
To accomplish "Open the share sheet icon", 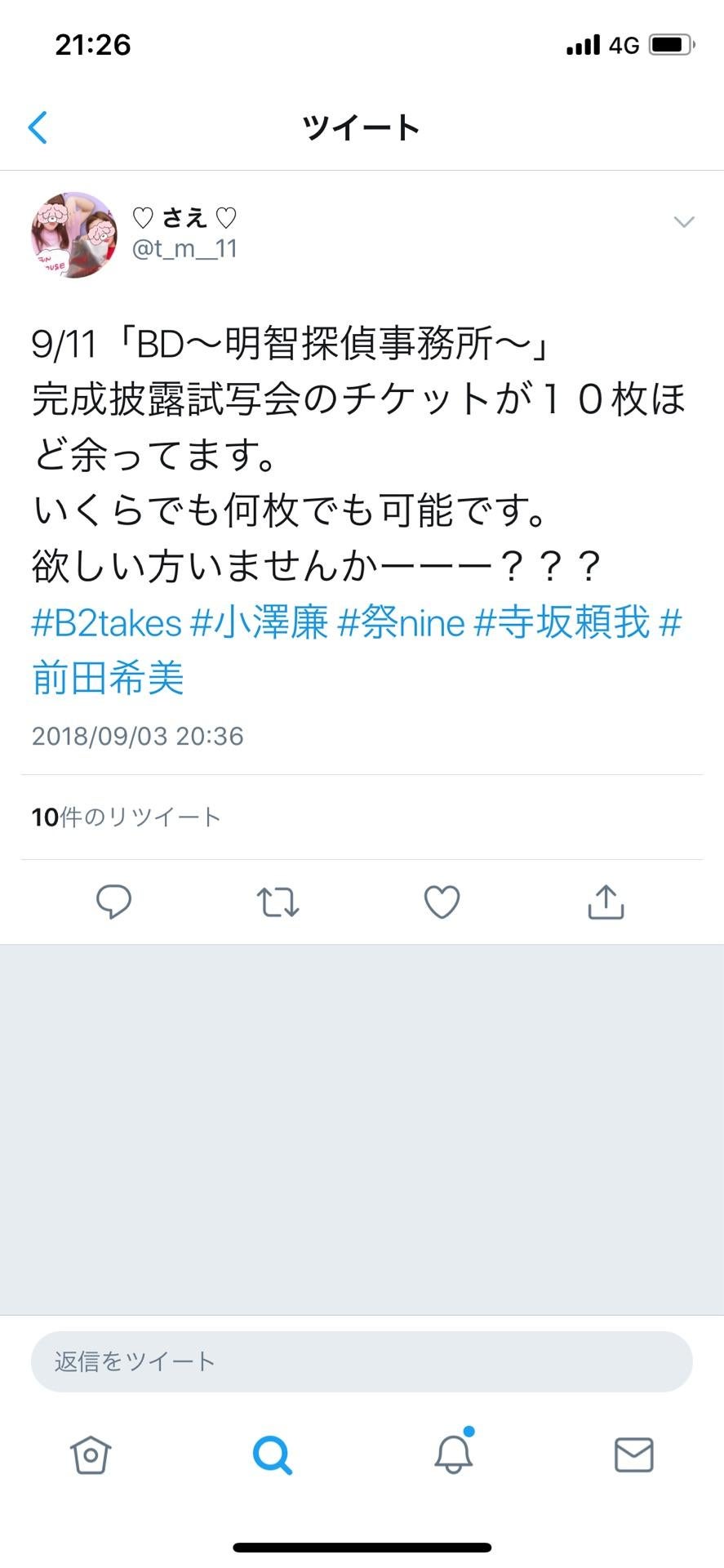I will tap(605, 902).
